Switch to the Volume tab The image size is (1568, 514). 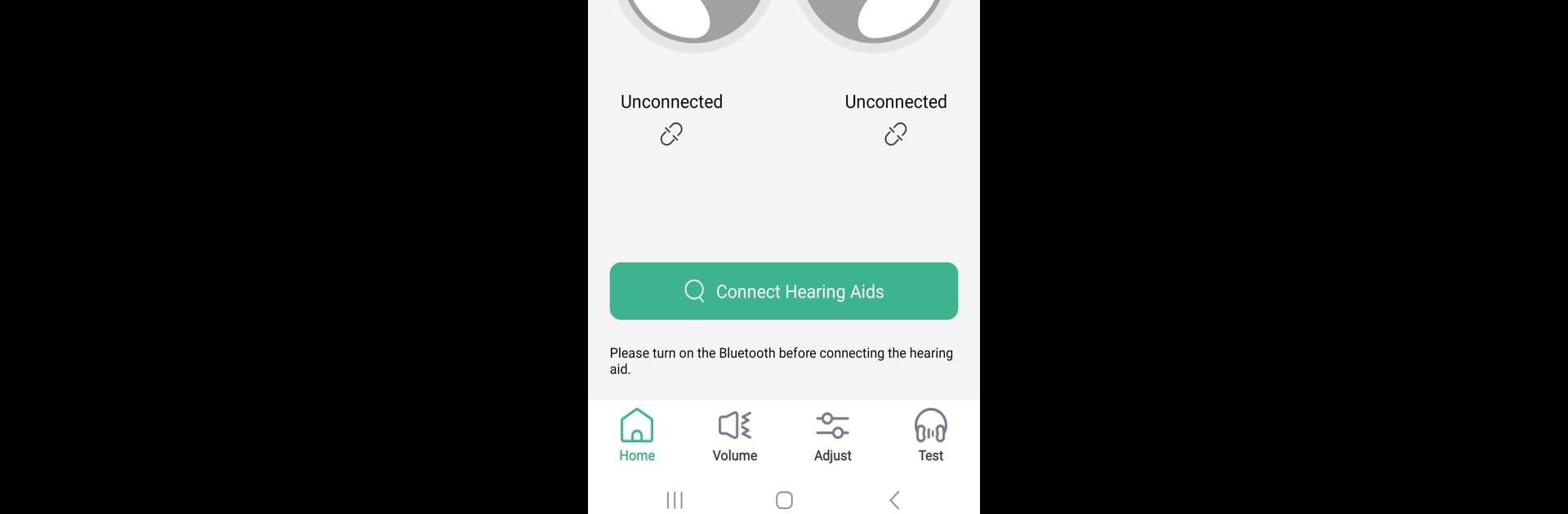(x=734, y=436)
